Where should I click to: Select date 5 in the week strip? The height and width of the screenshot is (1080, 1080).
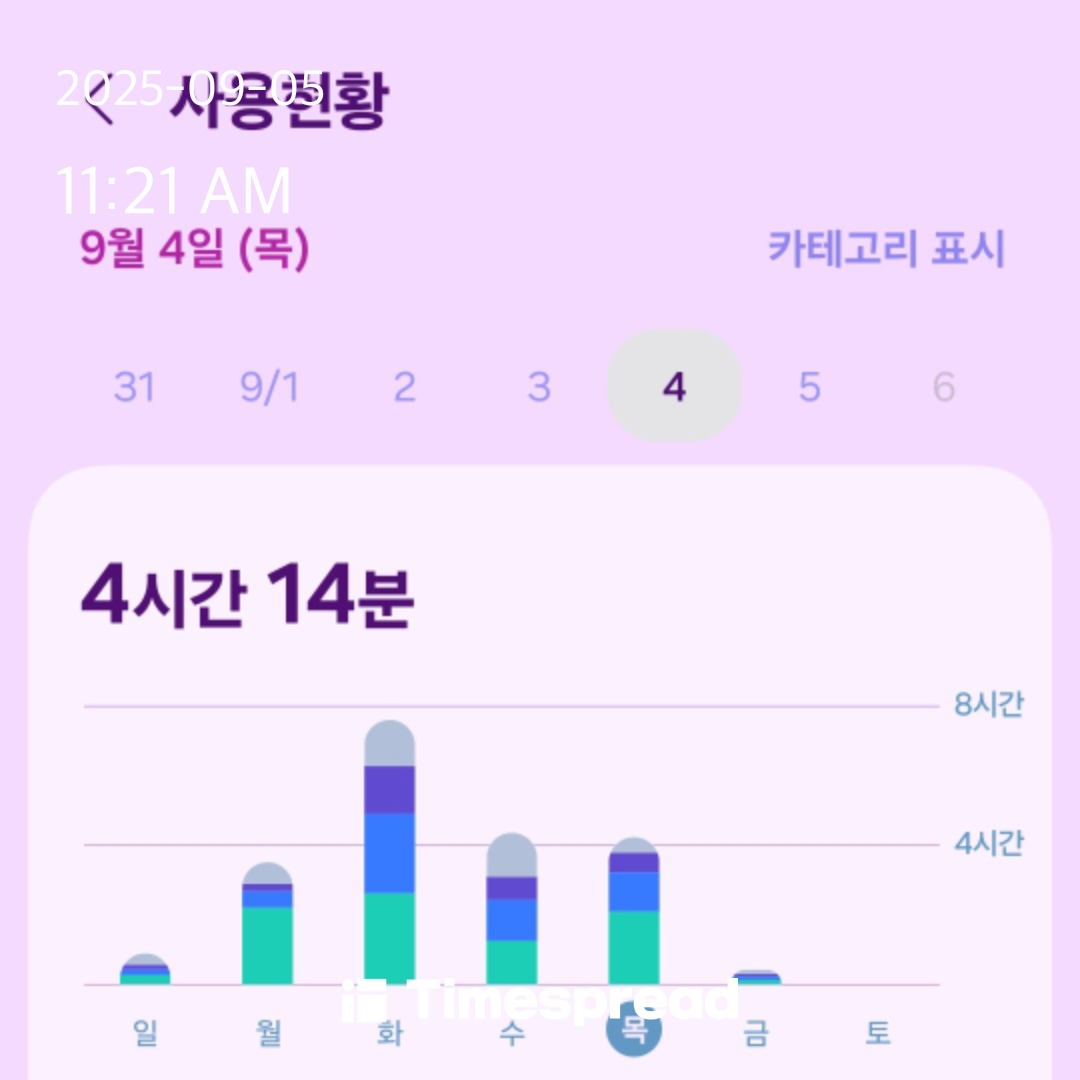(810, 386)
